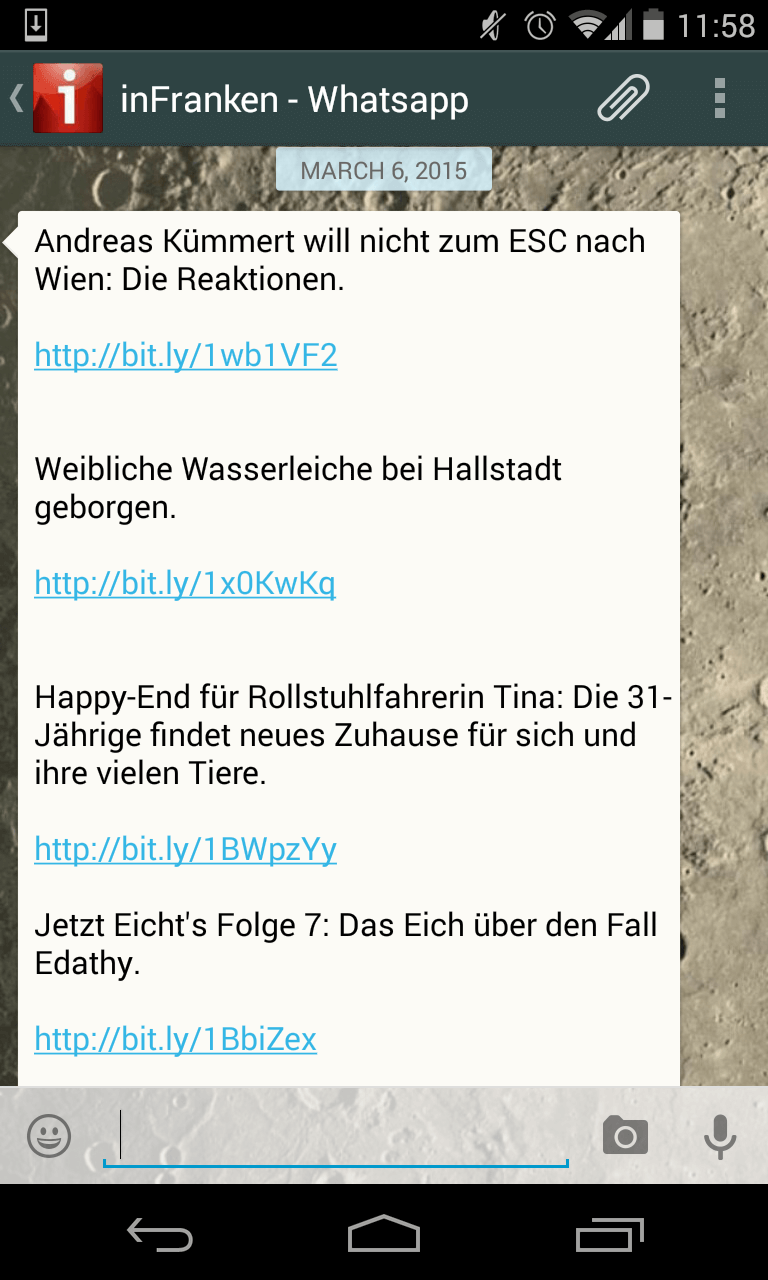Open the link bit.ly/1BWpzYy

tap(186, 849)
